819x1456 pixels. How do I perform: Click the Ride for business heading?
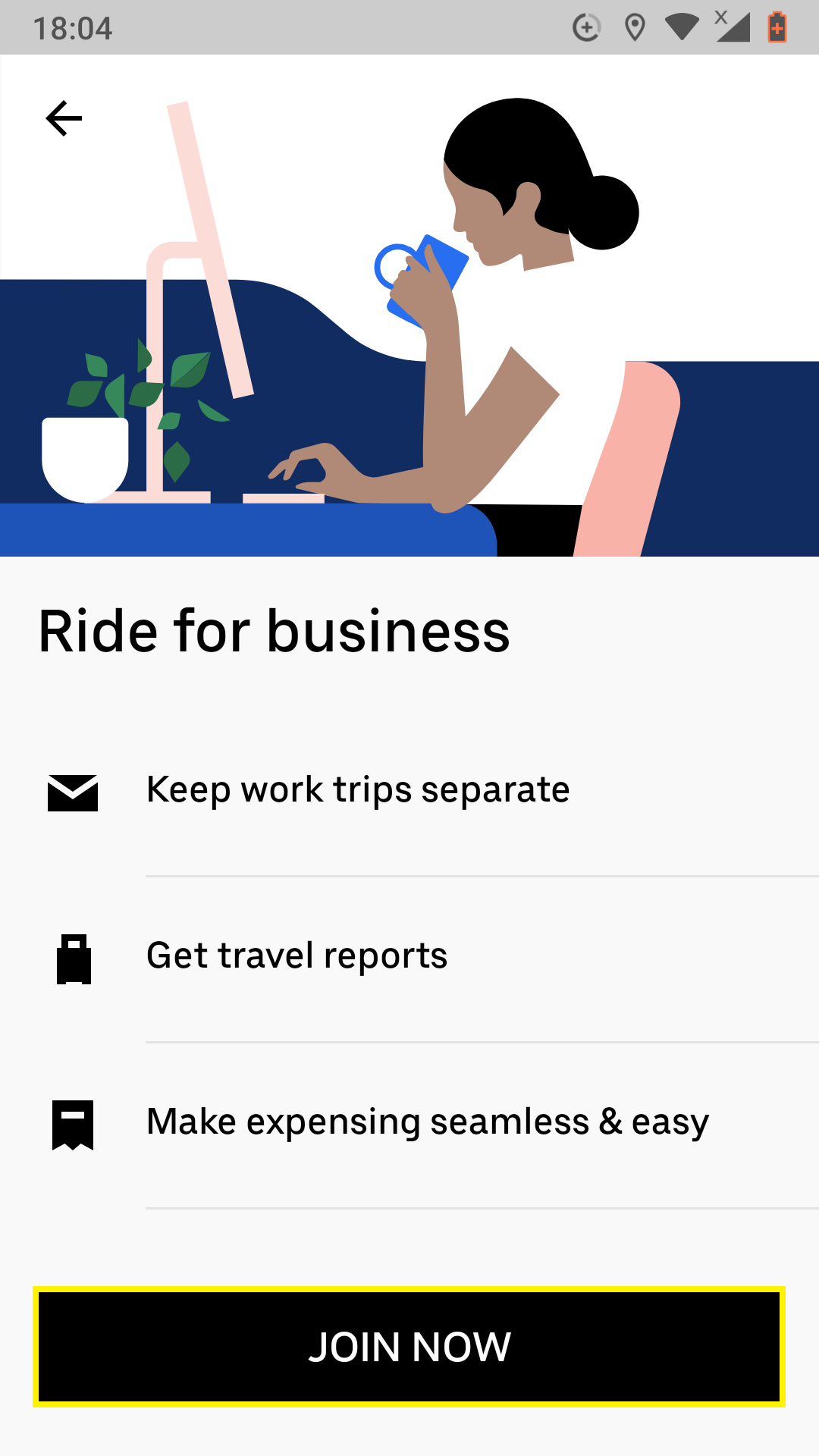(x=275, y=631)
